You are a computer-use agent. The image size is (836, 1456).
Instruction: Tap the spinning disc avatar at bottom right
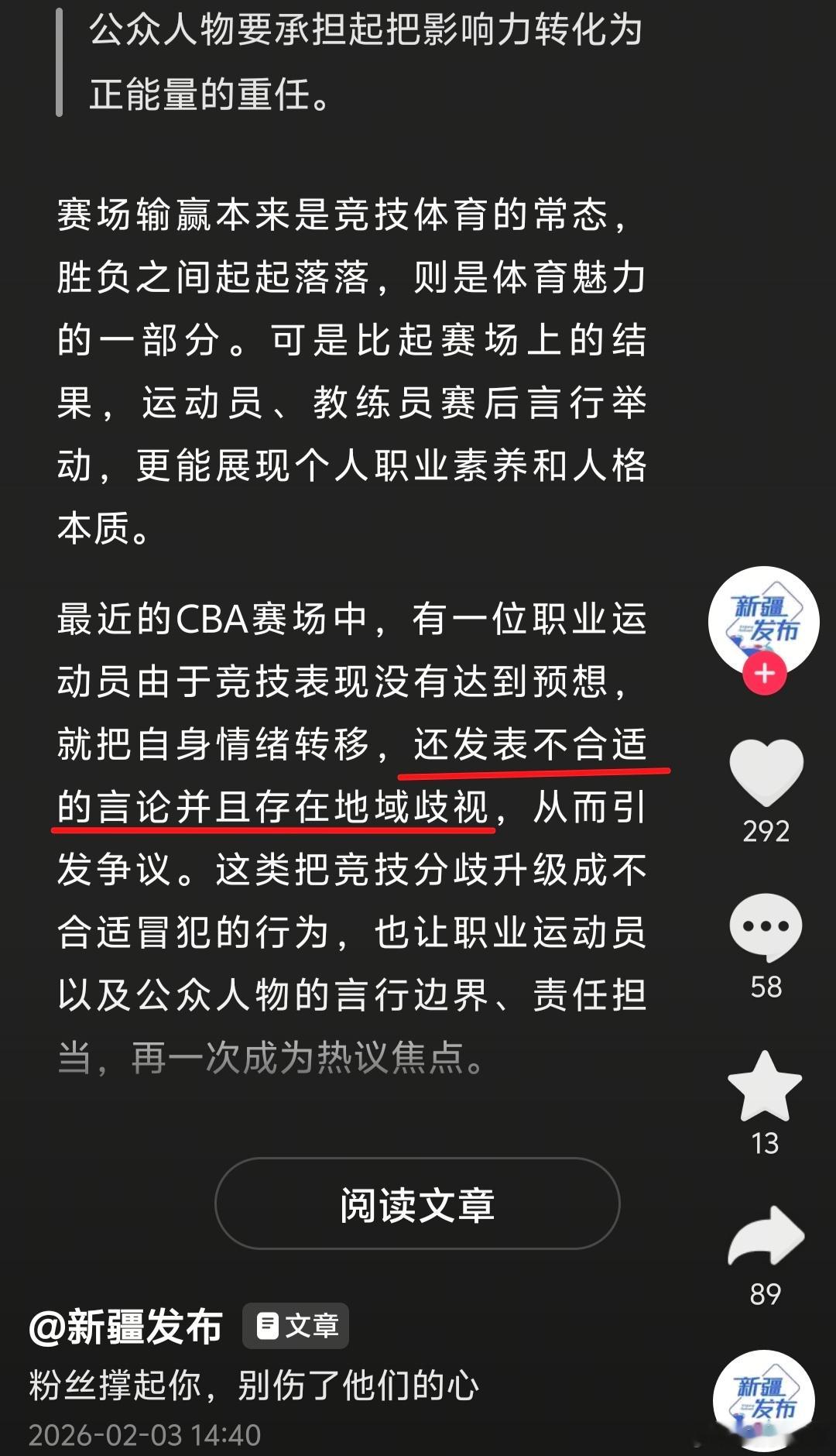coord(764,1402)
